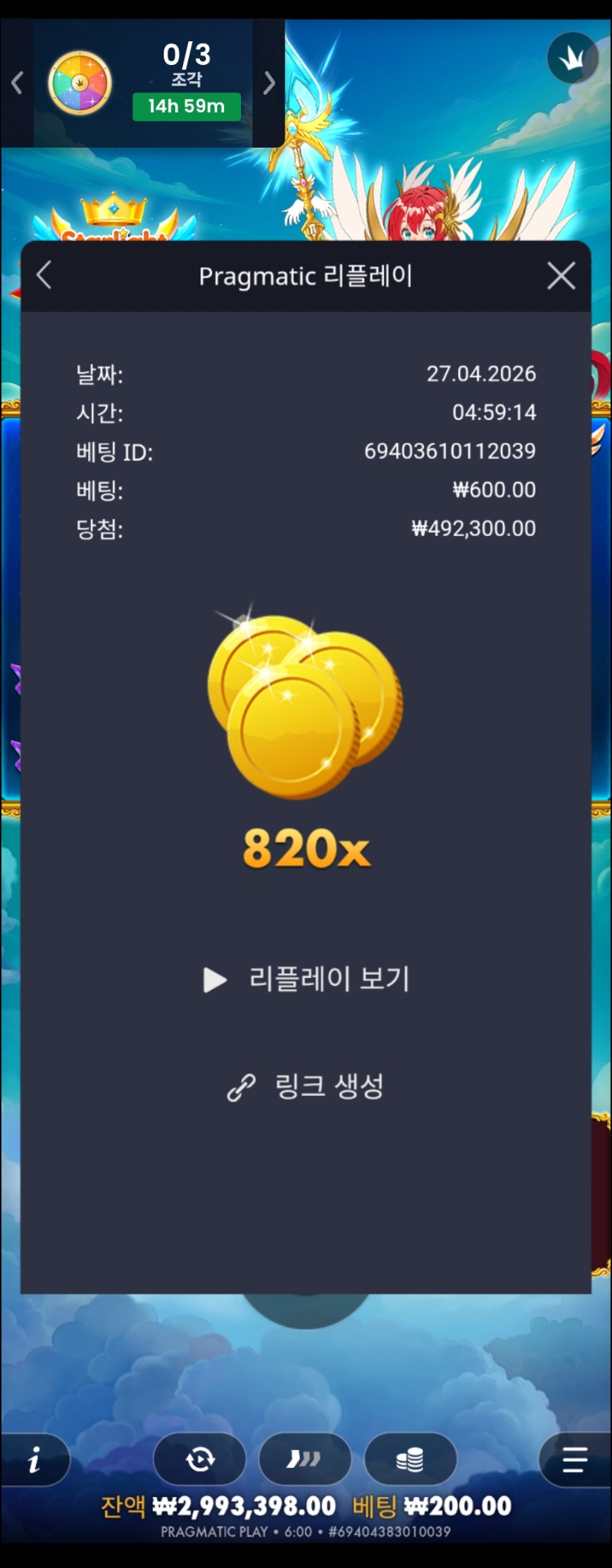Tap the round crown icon at top right
Screen dimensions: 612x1568
[572, 58]
